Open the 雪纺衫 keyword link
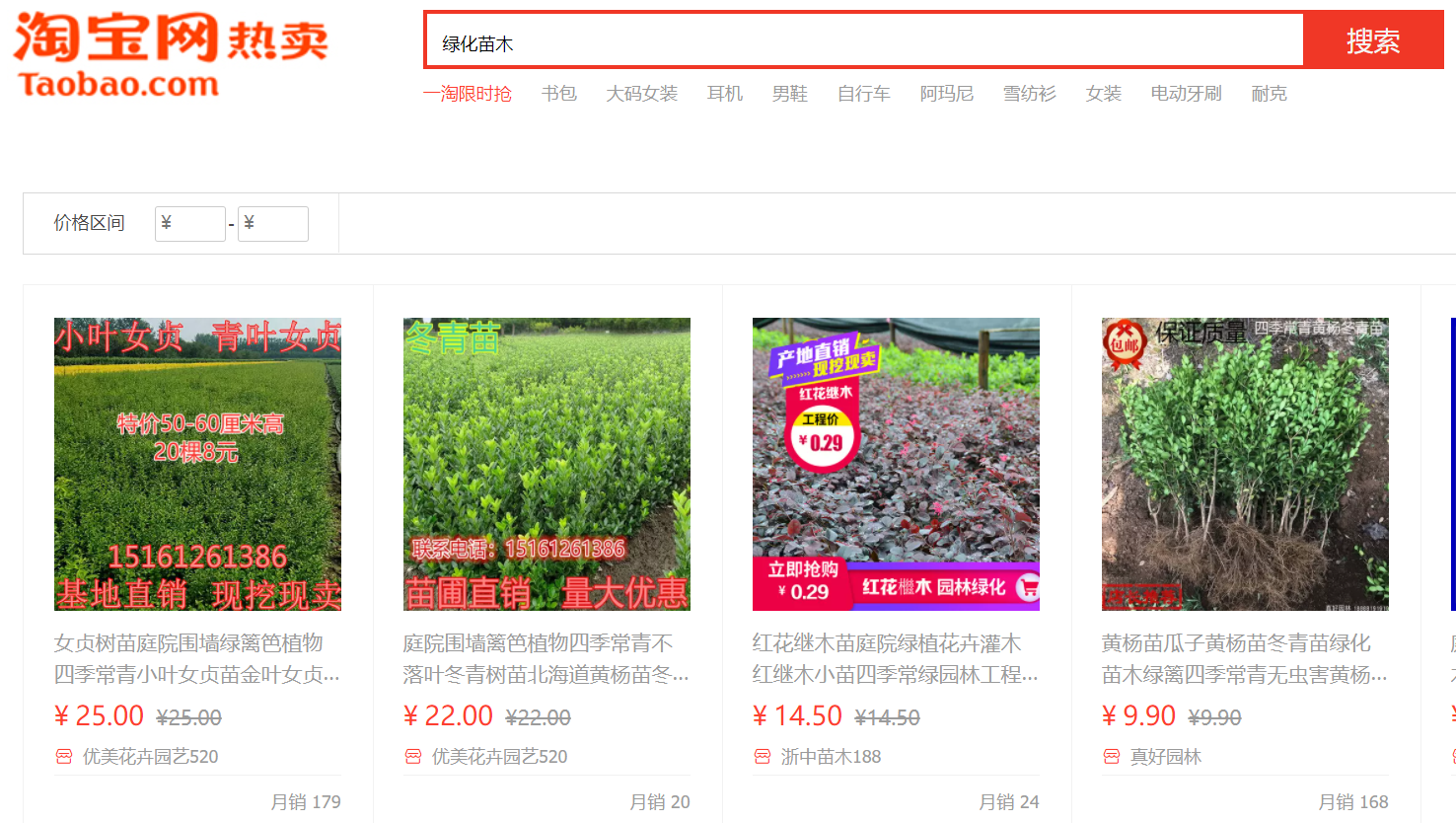This screenshot has height=823, width=1456. (x=1029, y=94)
